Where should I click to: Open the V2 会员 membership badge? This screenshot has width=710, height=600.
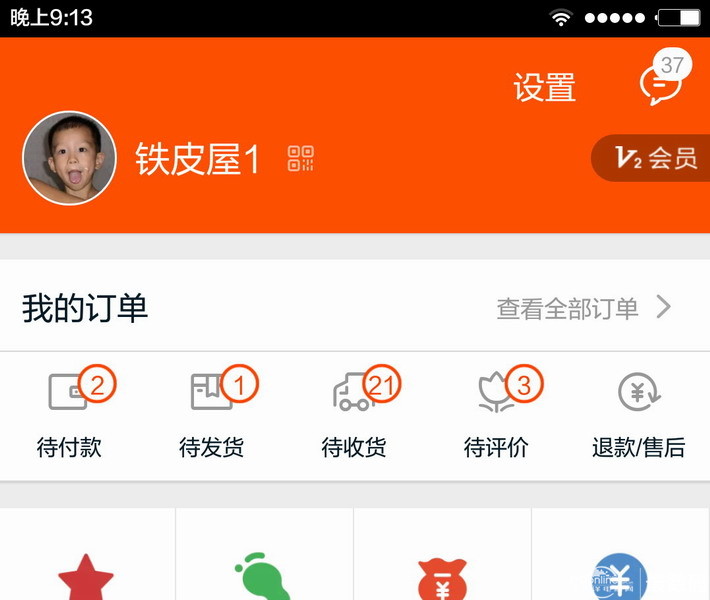click(653, 158)
